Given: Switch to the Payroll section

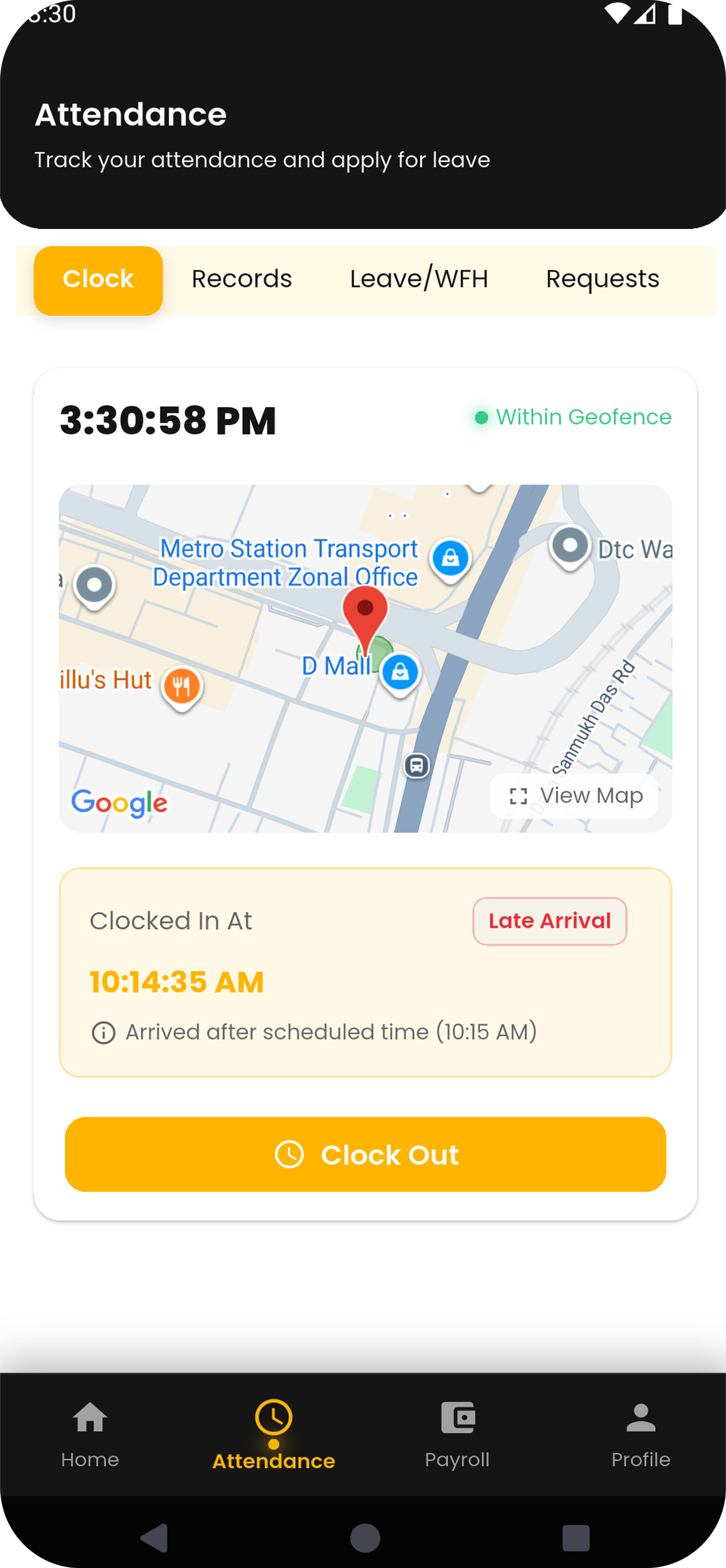Looking at the screenshot, I should (457, 1434).
